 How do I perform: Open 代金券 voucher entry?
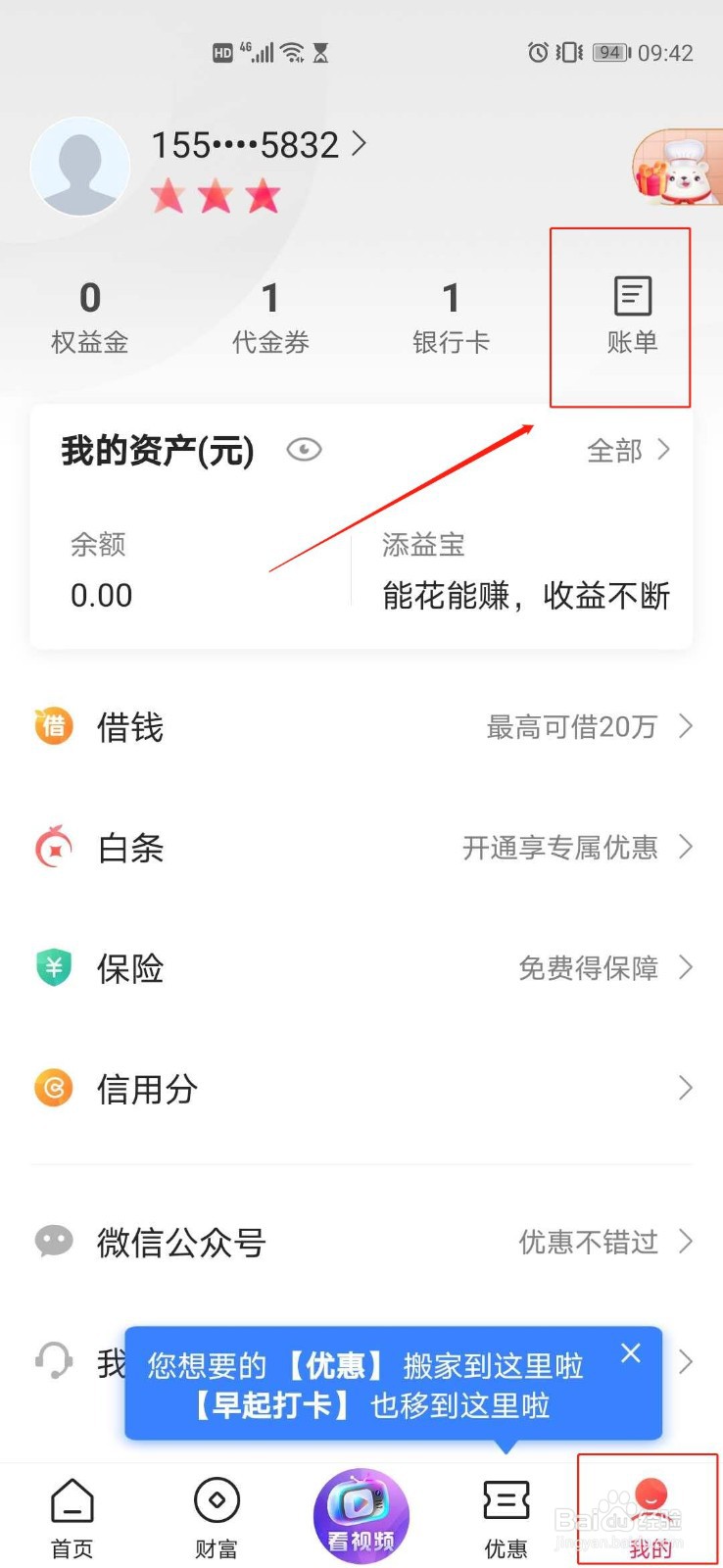coord(270,314)
